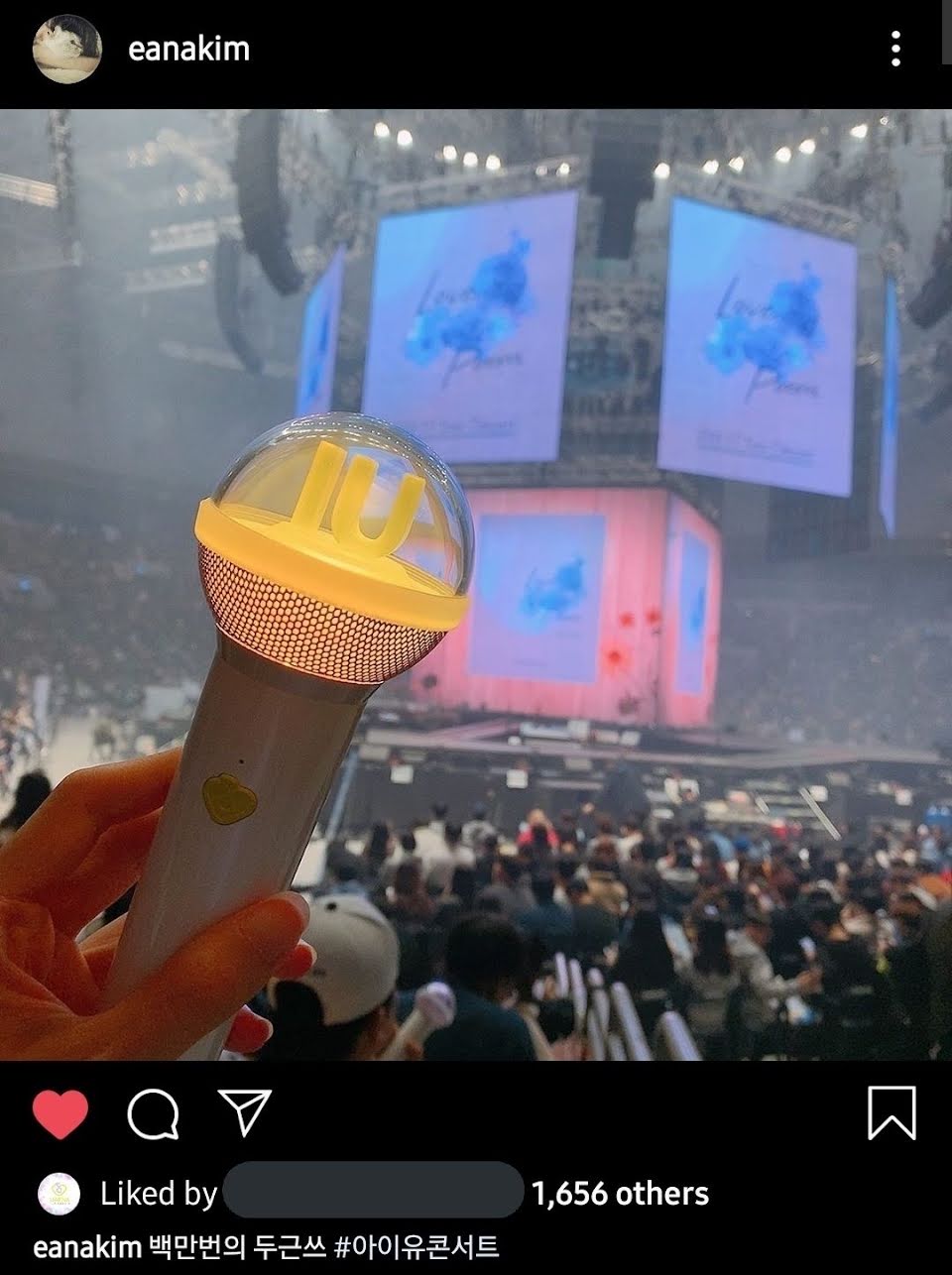This screenshot has width=952, height=1275.
Task: Open the post overflow menu
Action: pyautogui.click(x=895, y=49)
